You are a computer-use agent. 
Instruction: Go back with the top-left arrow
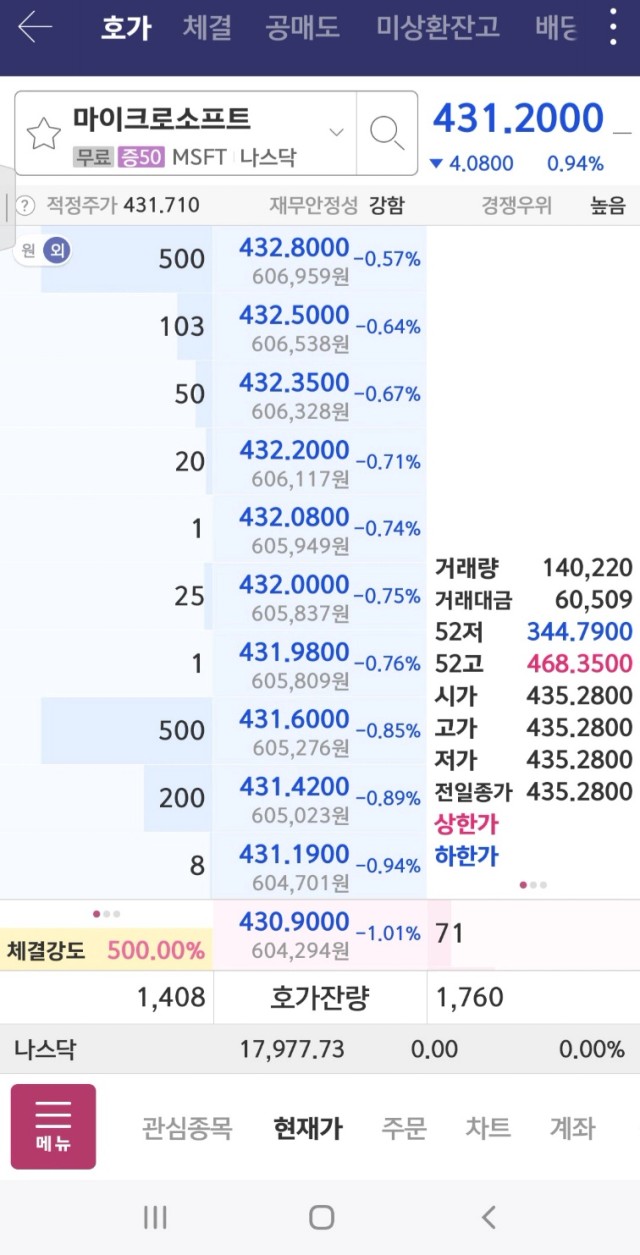coord(35,27)
